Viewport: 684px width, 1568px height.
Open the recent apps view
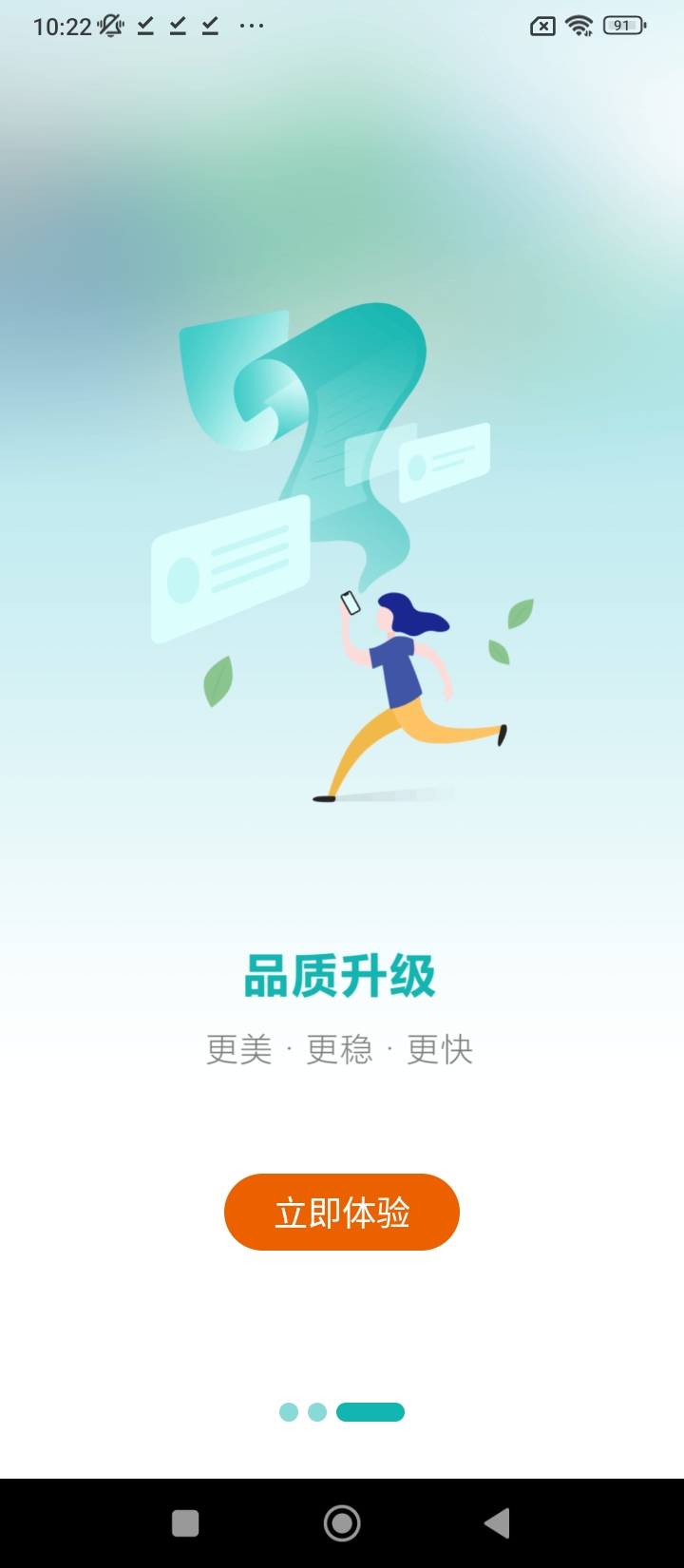coord(185,1523)
